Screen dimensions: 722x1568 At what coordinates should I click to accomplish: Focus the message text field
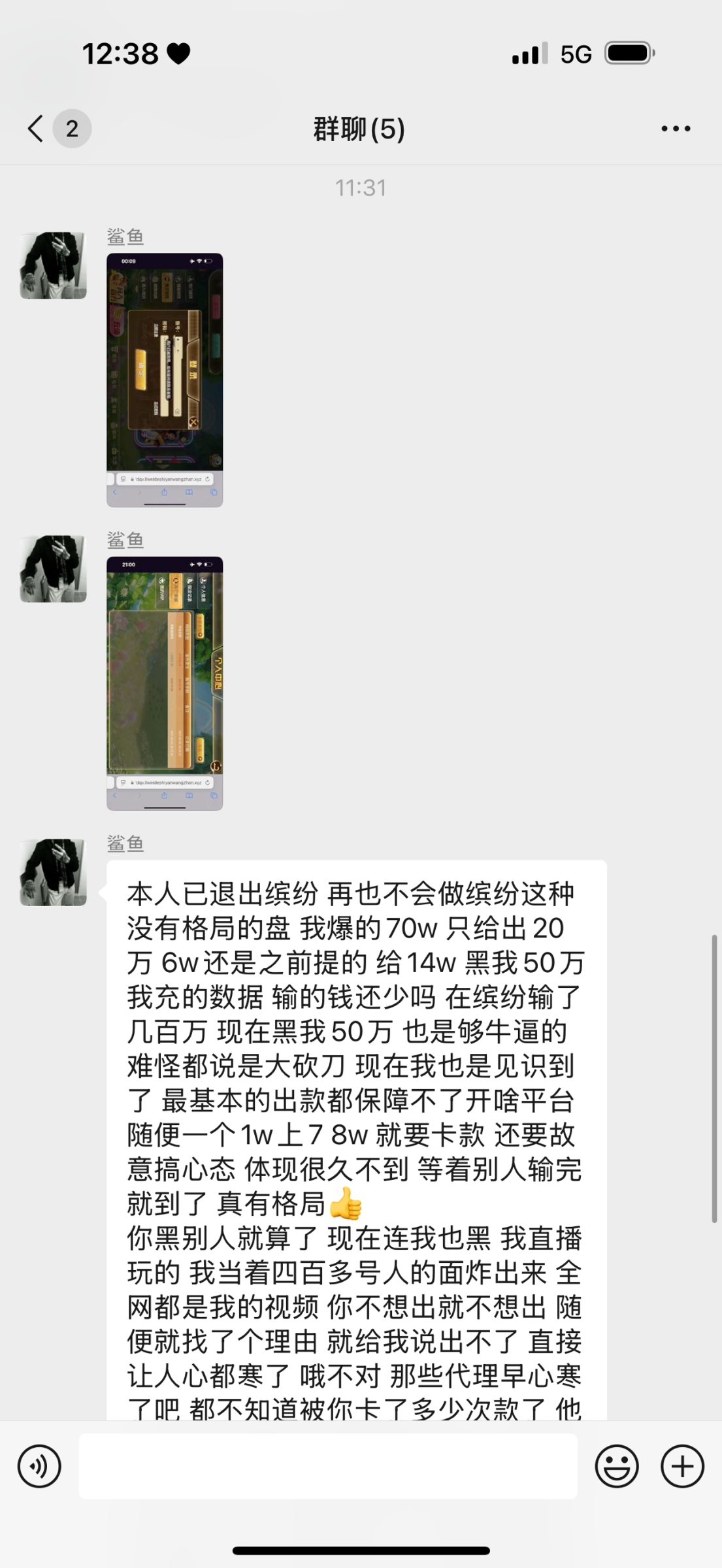328,1467
